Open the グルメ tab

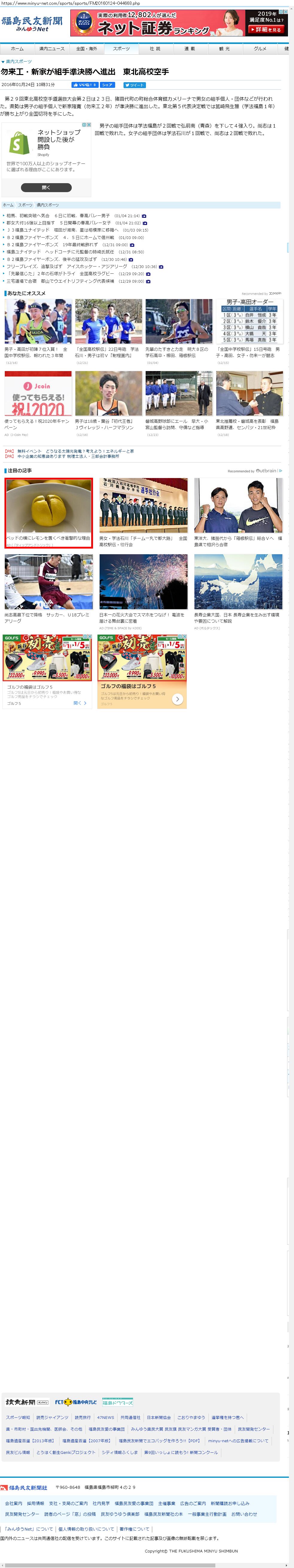point(260,49)
